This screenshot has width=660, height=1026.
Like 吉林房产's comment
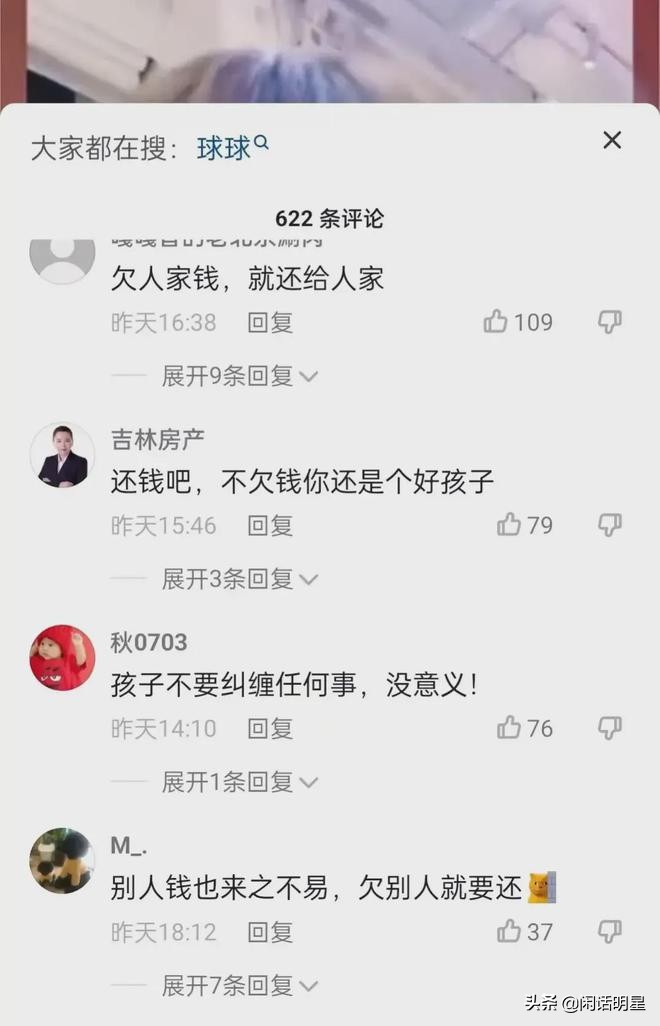click(x=509, y=525)
